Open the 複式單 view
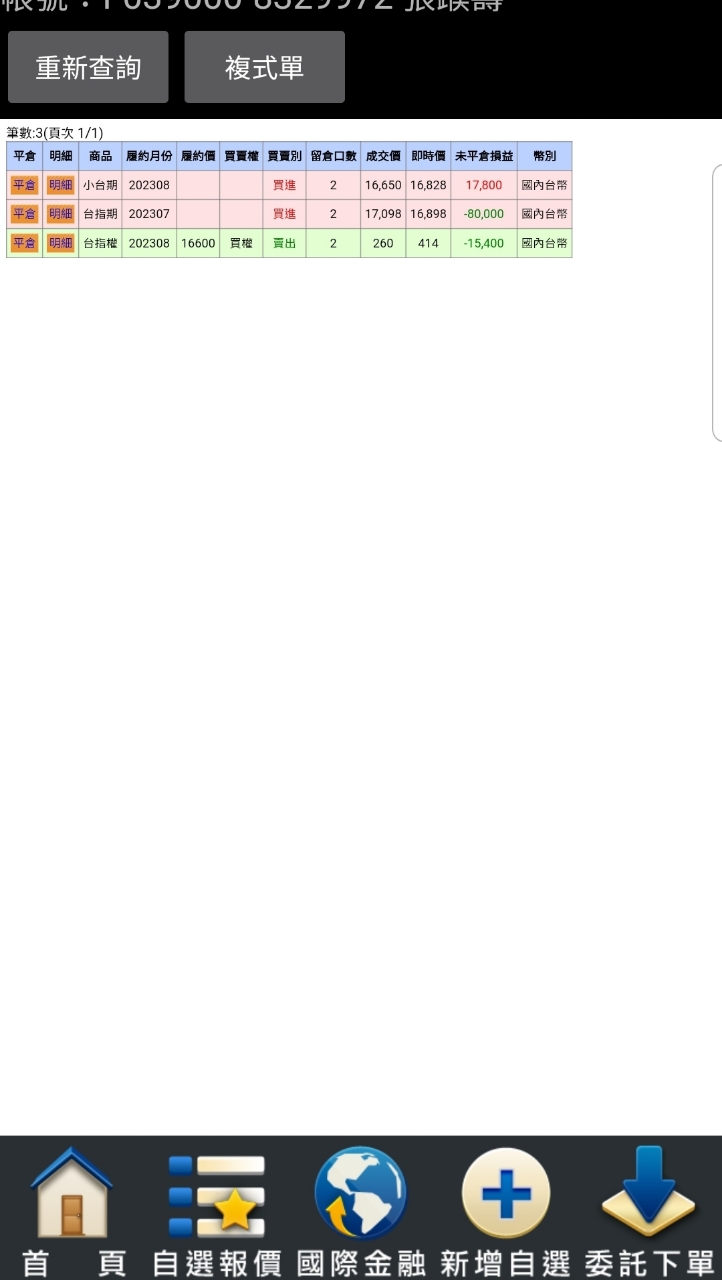This screenshot has width=722, height=1280. (264, 67)
